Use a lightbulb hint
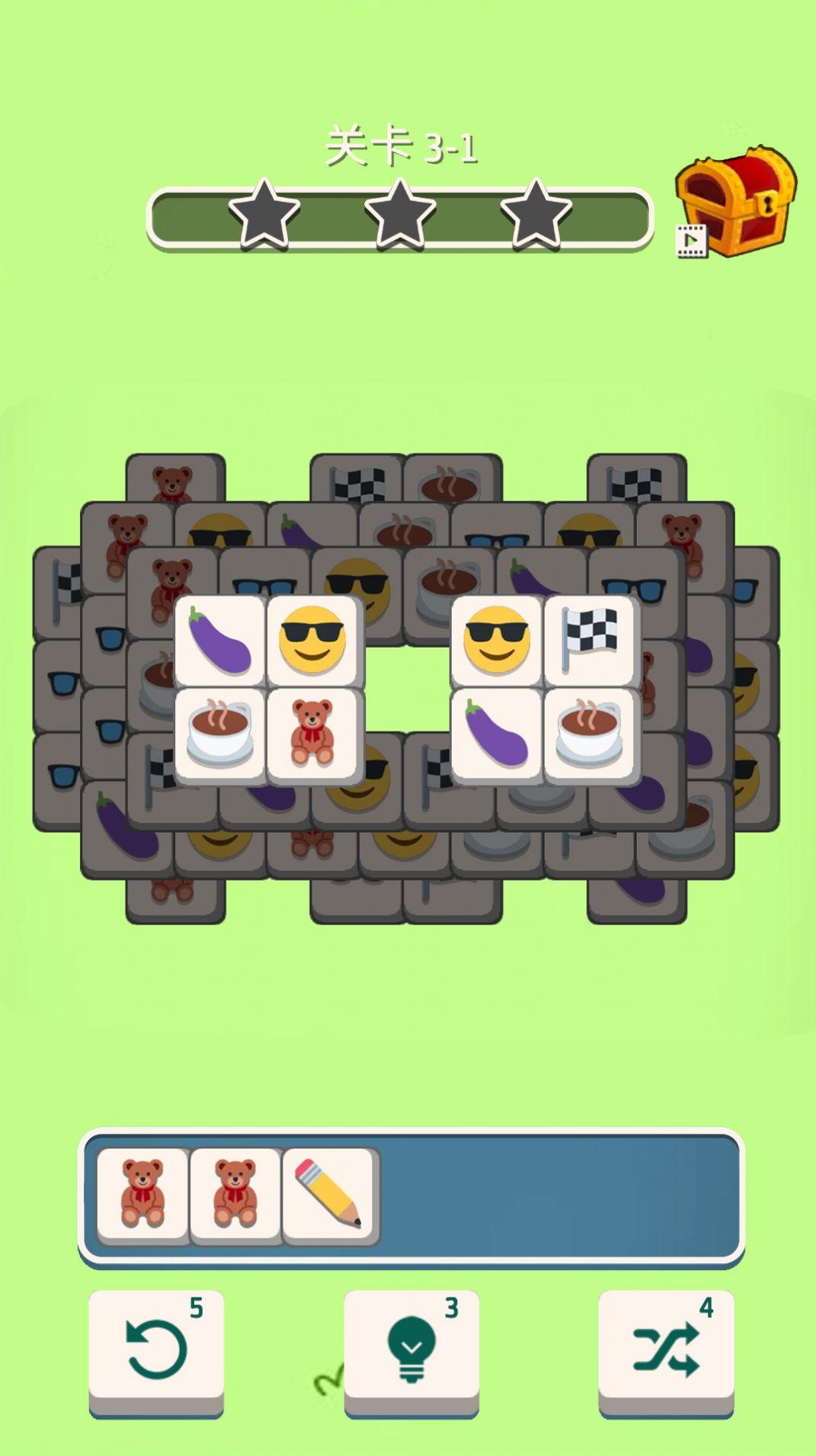Screen dimensions: 816x1456 [411, 1350]
